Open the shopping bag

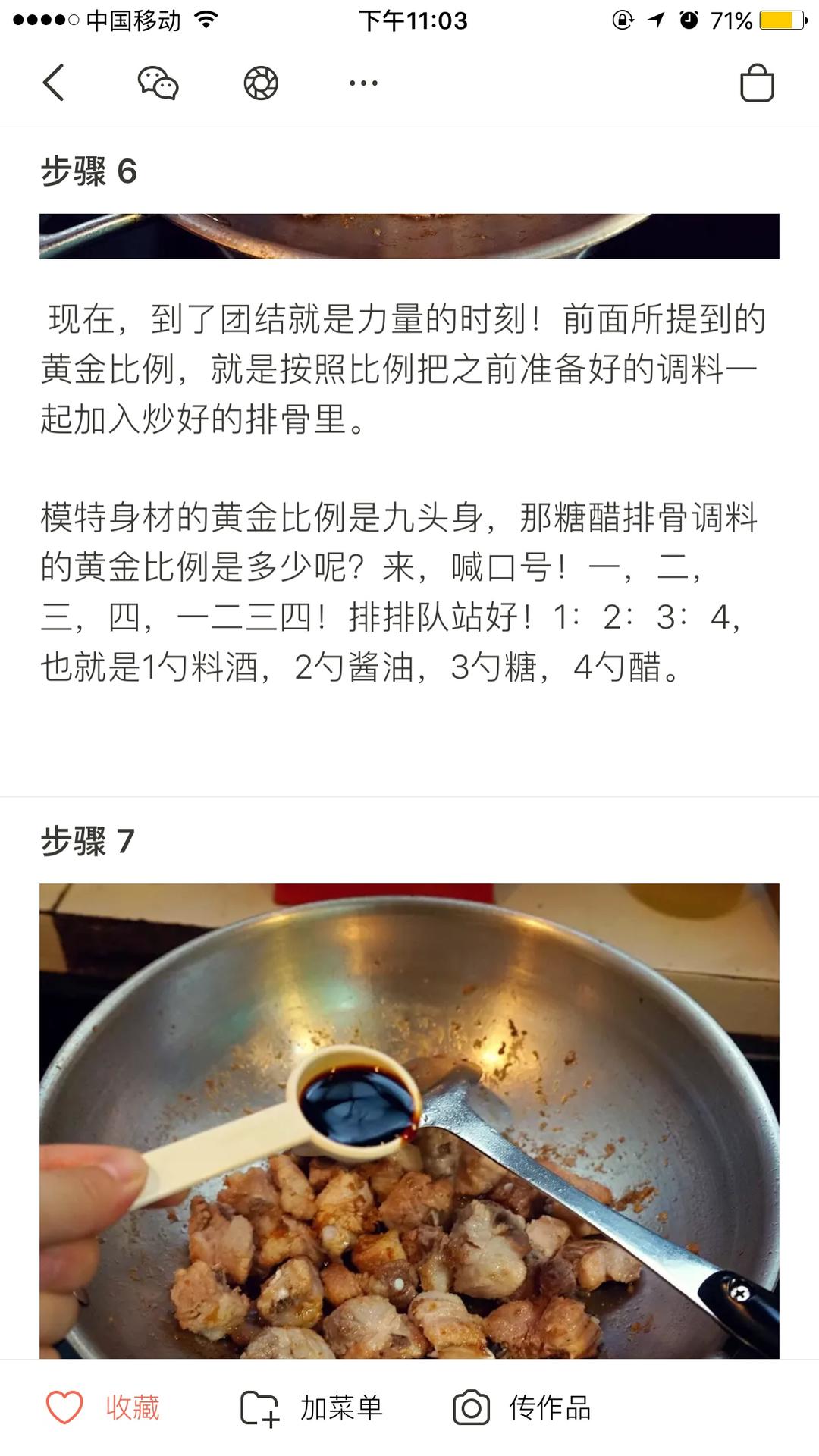[756, 83]
